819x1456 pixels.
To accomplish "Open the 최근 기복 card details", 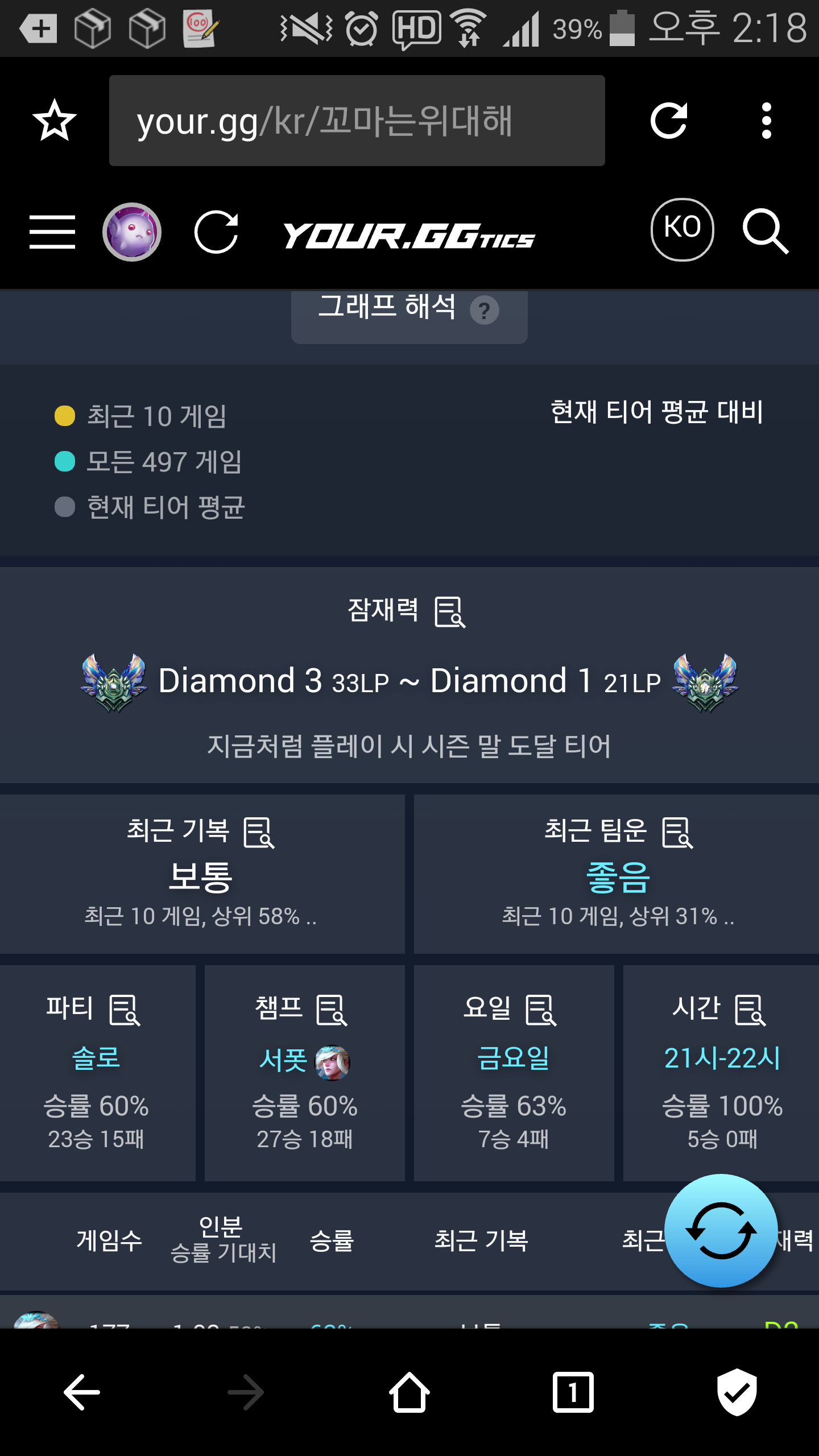I will click(x=202, y=874).
